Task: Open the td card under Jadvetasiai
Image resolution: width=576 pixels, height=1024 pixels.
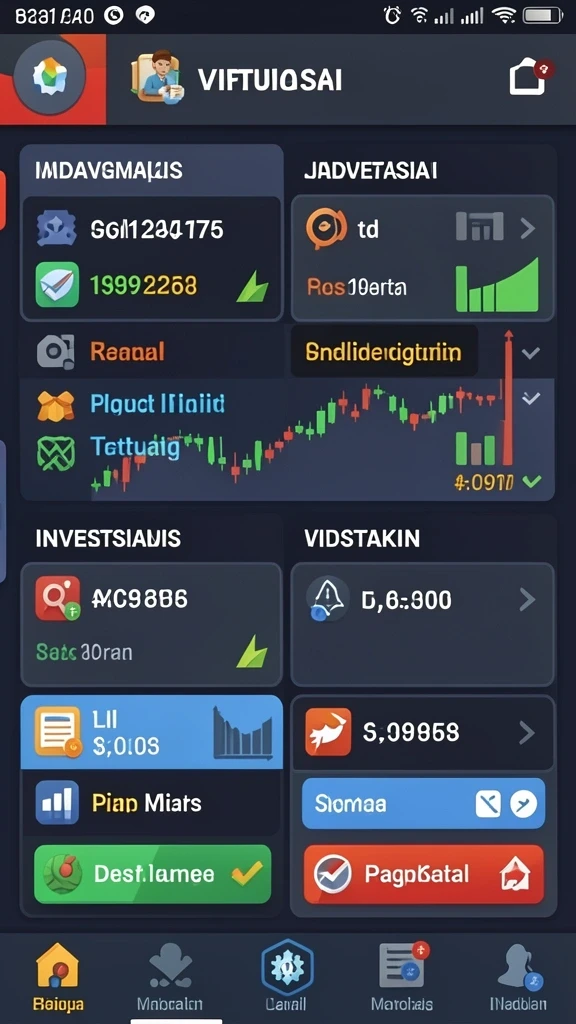Action: coord(423,257)
